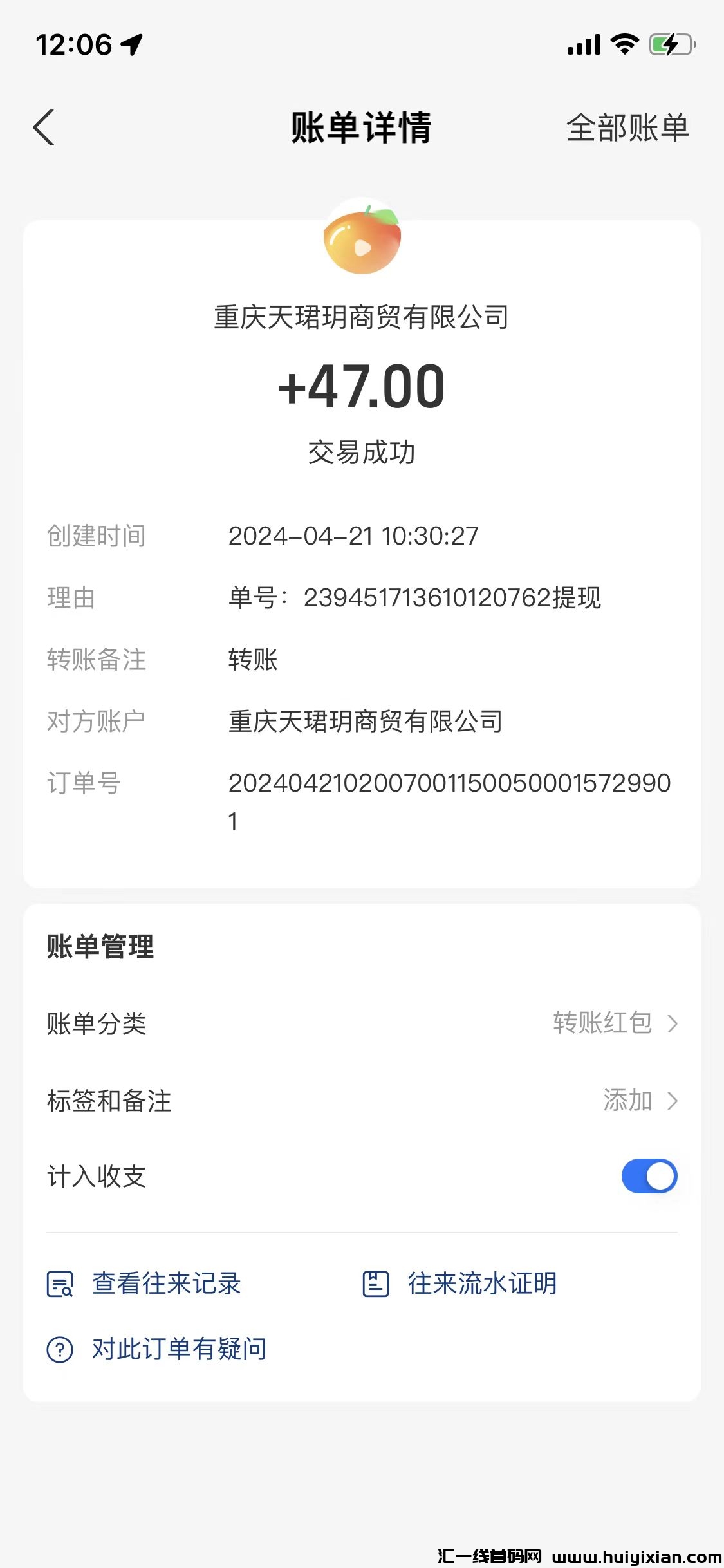Screen dimensions: 724x1568
Task: Expand the 账单分类 row chevron
Action: tap(673, 1023)
